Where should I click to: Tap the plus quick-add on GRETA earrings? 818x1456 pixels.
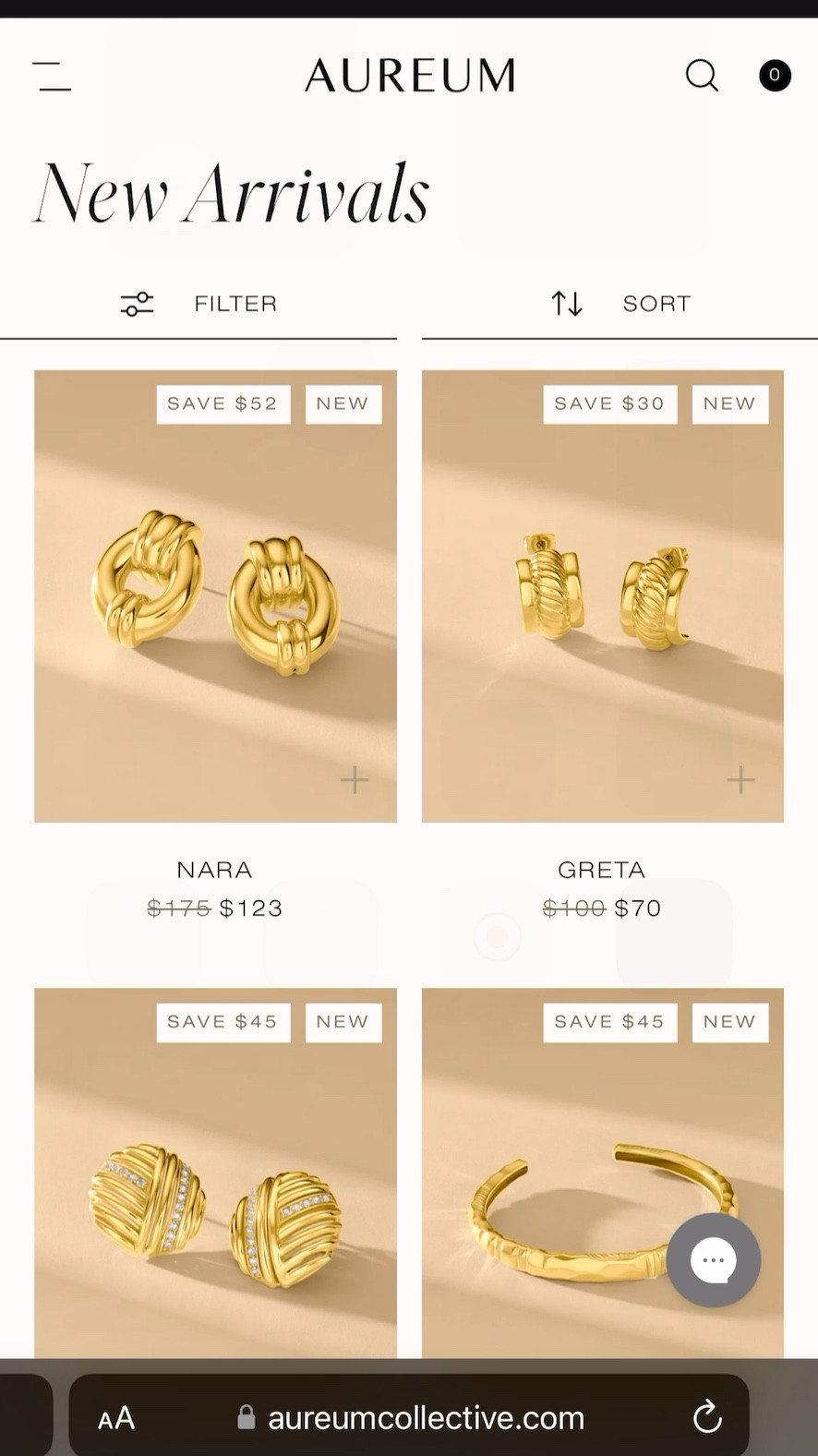740,779
